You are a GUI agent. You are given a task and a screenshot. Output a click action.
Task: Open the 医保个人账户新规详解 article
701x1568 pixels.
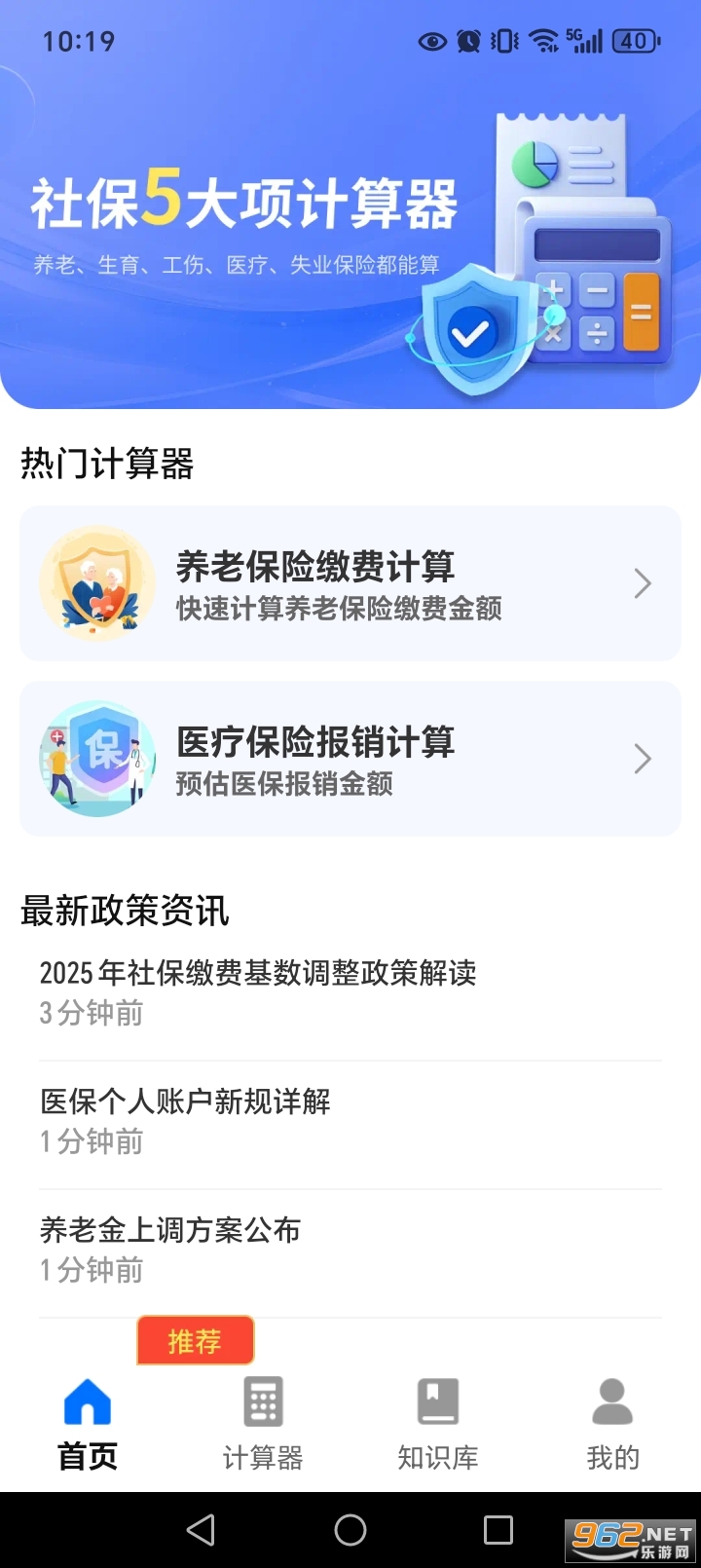(x=185, y=1102)
